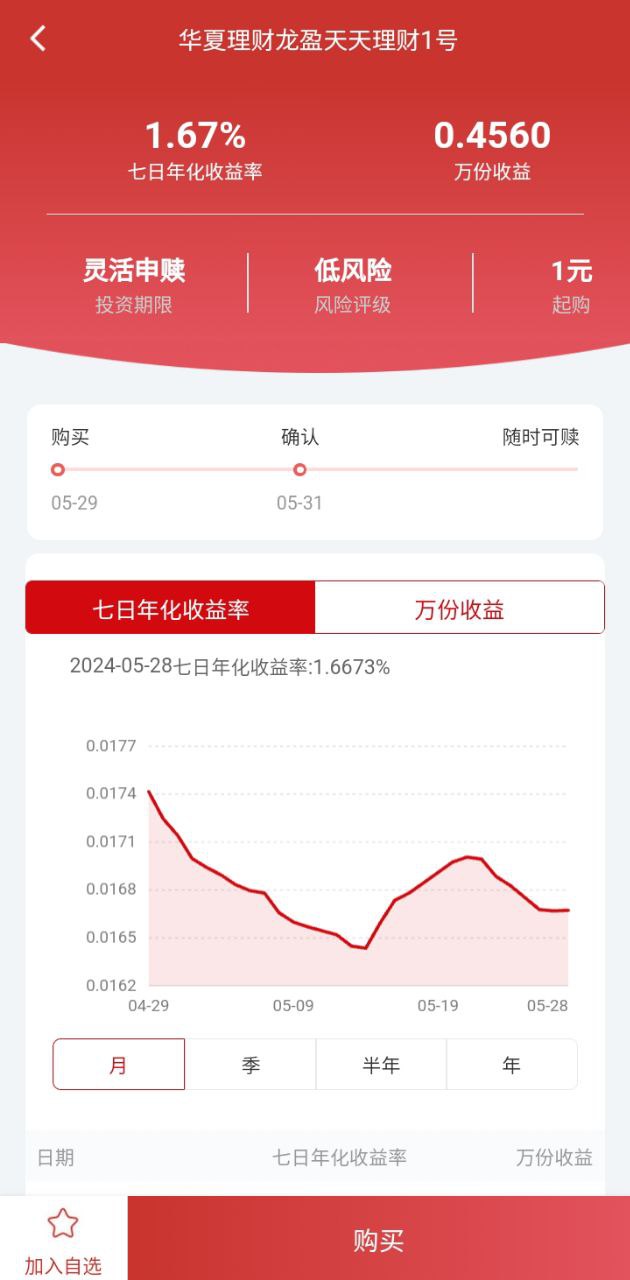Screen dimensions: 630x1280
Task: Select the 季 time range
Action: pos(251,1064)
